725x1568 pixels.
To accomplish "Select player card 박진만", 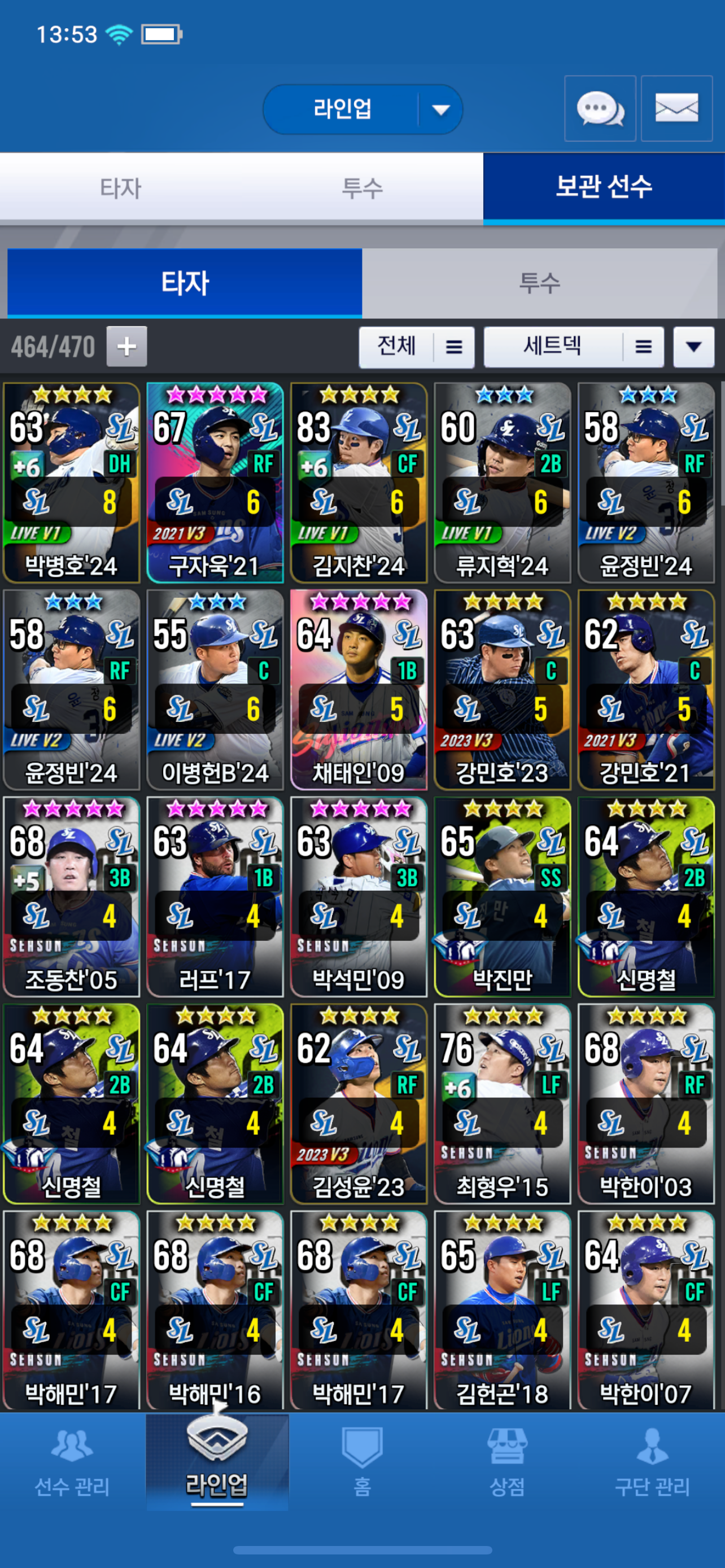I will click(x=503, y=897).
